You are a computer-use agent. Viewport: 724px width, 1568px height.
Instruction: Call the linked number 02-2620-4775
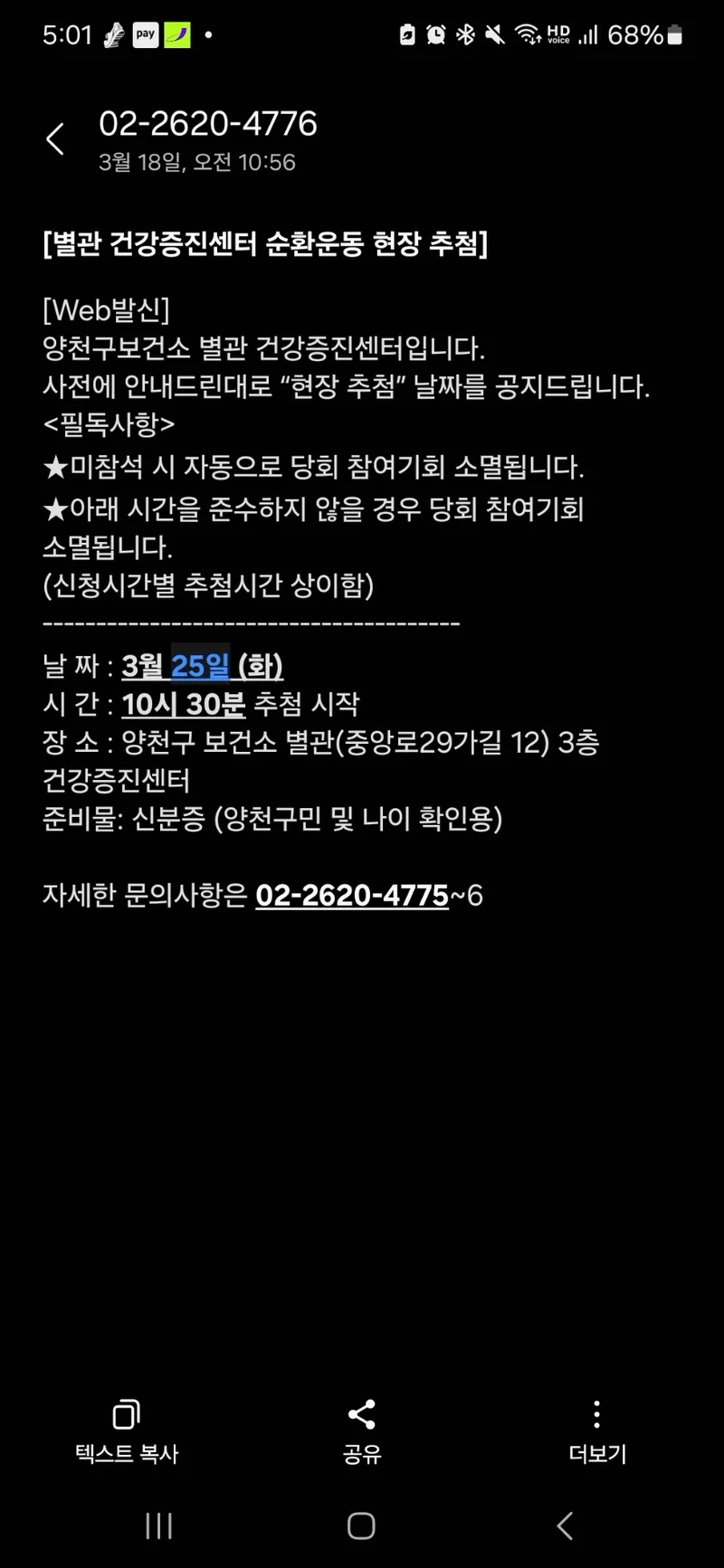[x=352, y=896]
